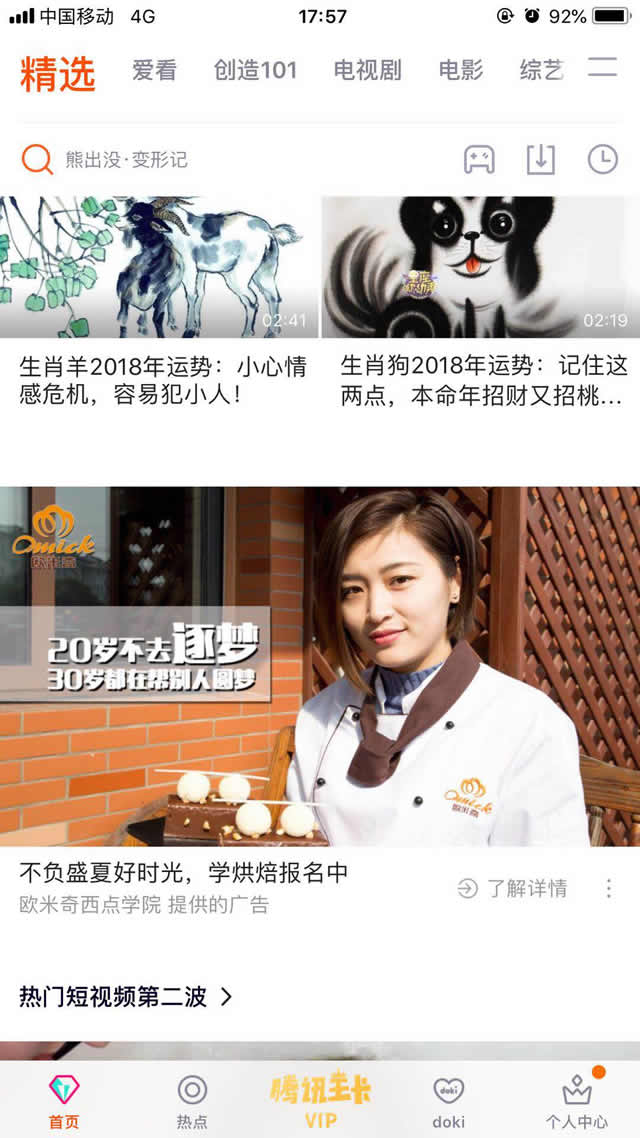Viewport: 640px width, 1138px height.
Task: Play the 生肖羊2018年运势 video
Action: pyautogui.click(x=158, y=267)
